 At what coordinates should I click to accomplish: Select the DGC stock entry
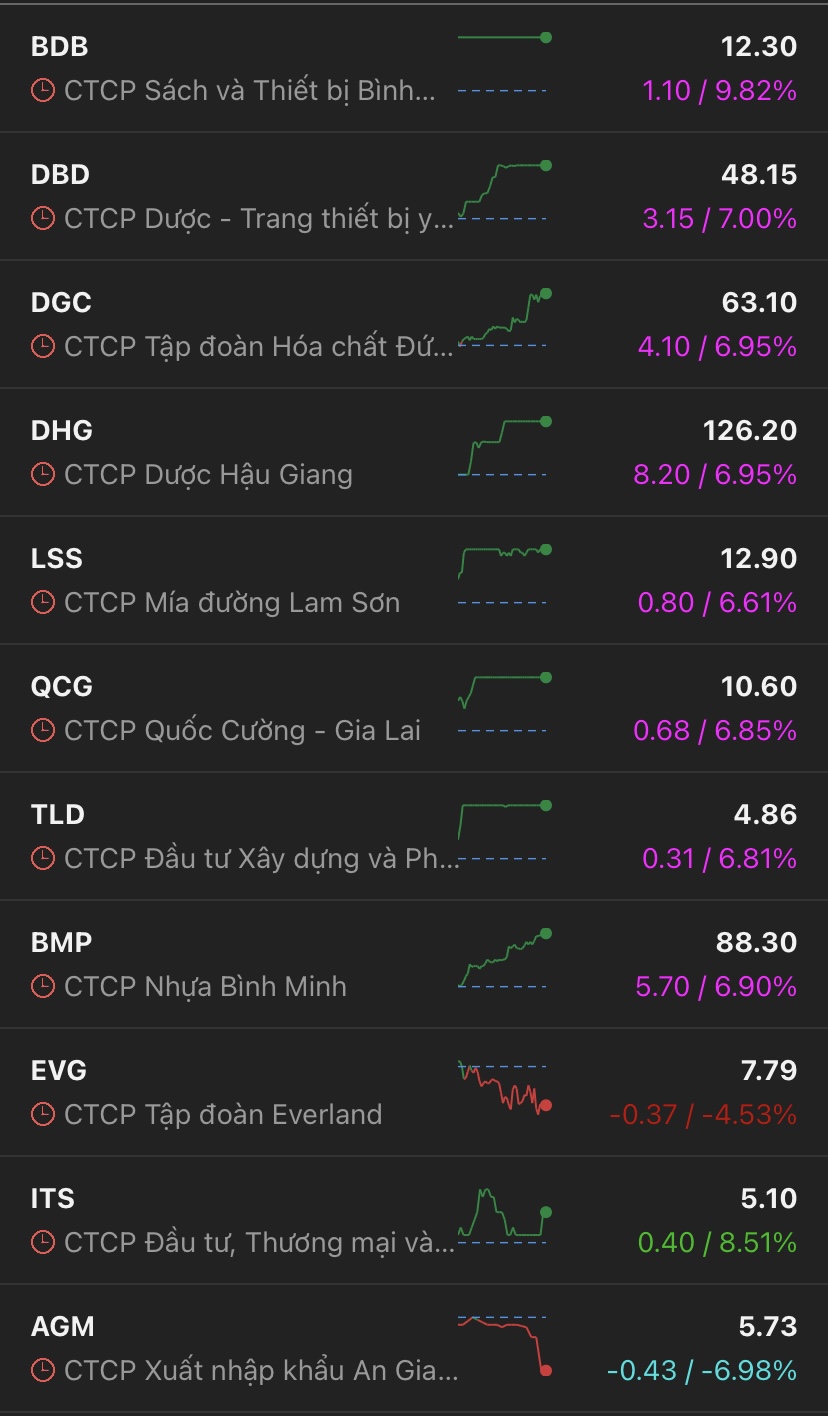click(x=240, y=324)
